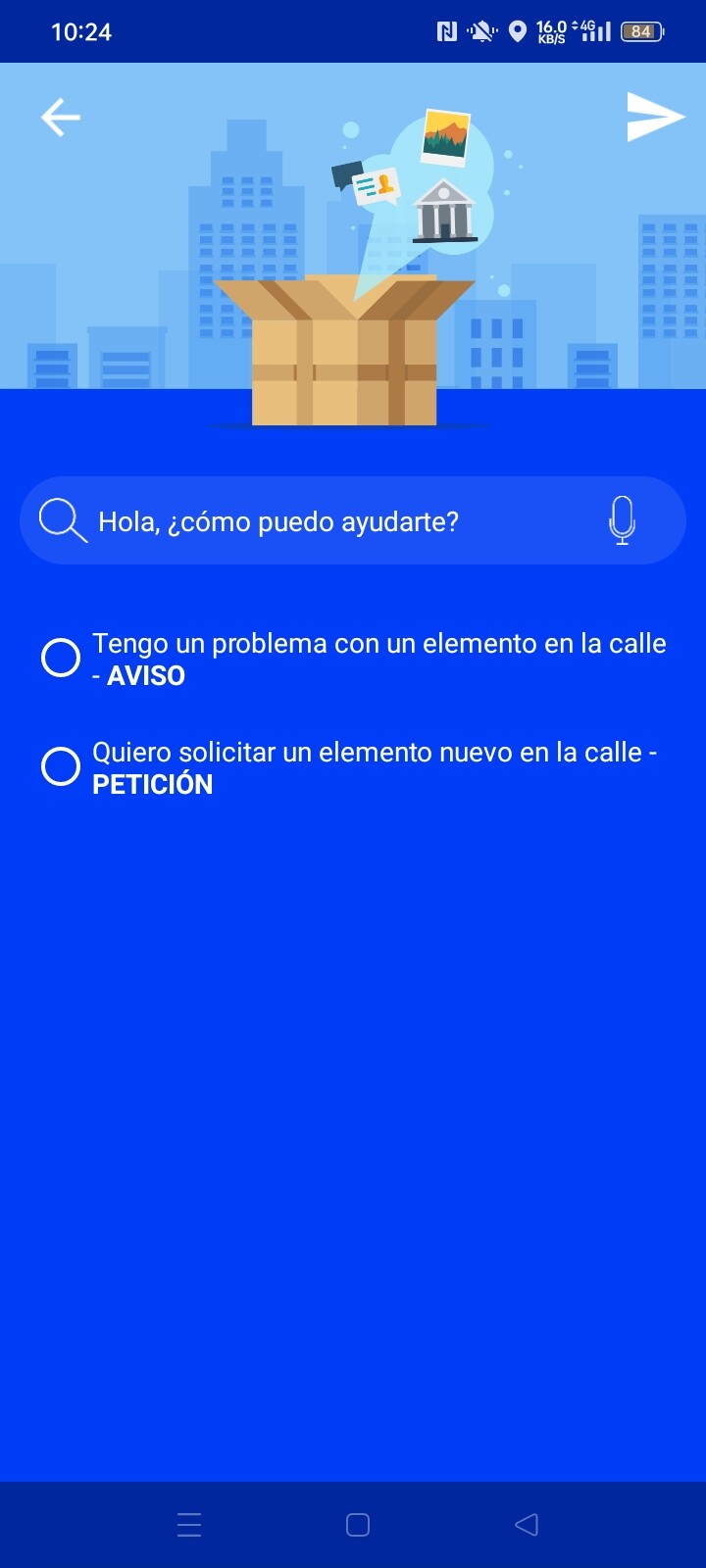Tap the send paper-plane icon
The image size is (706, 1568).
[655, 118]
